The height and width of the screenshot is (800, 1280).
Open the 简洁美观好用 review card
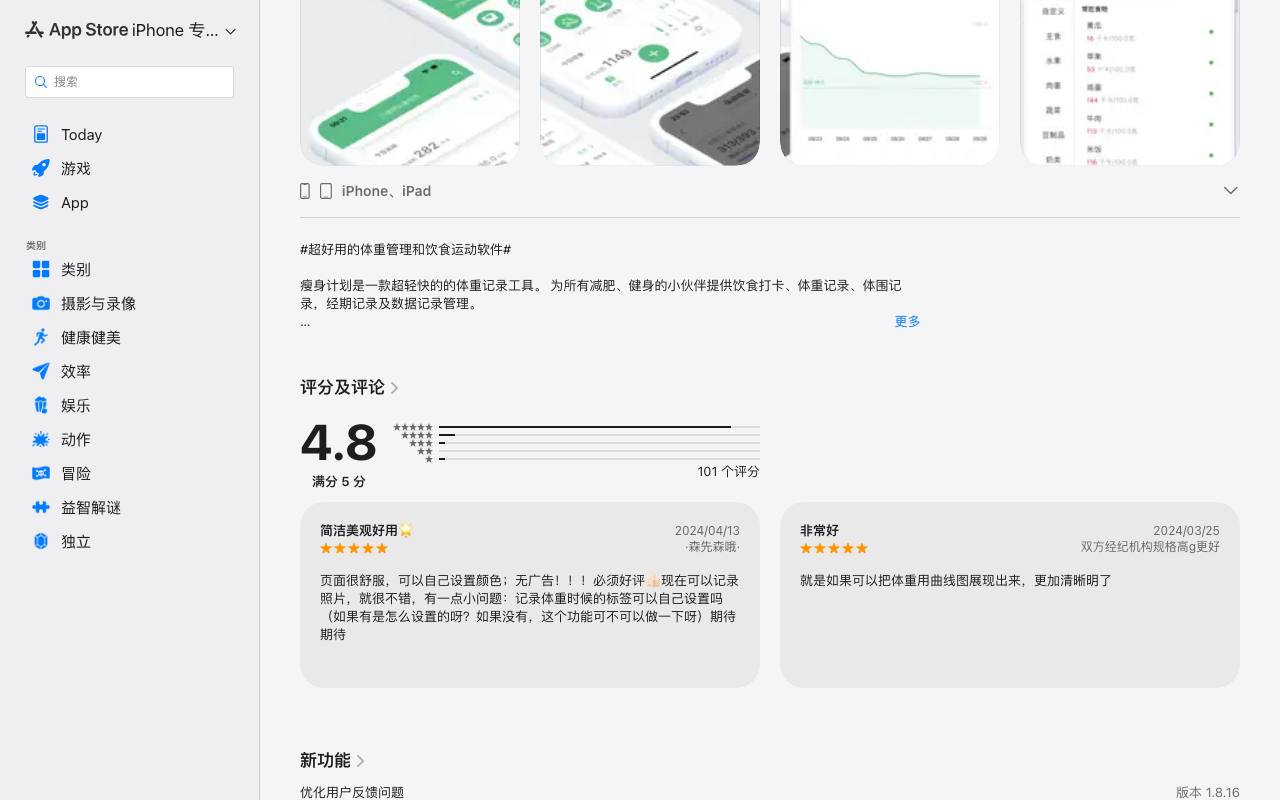pyautogui.click(x=530, y=595)
